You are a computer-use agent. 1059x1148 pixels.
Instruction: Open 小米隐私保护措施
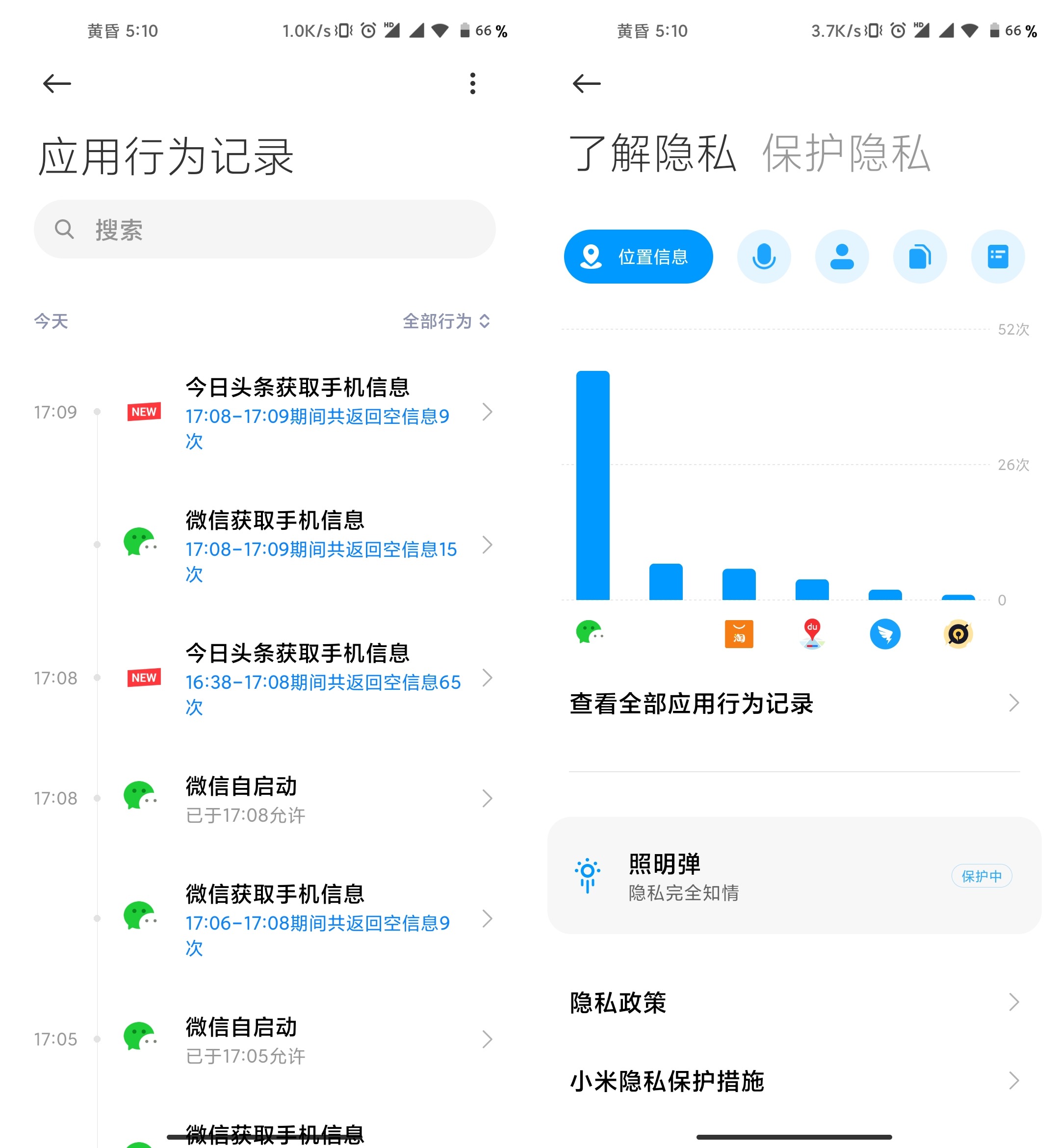coord(794,1081)
